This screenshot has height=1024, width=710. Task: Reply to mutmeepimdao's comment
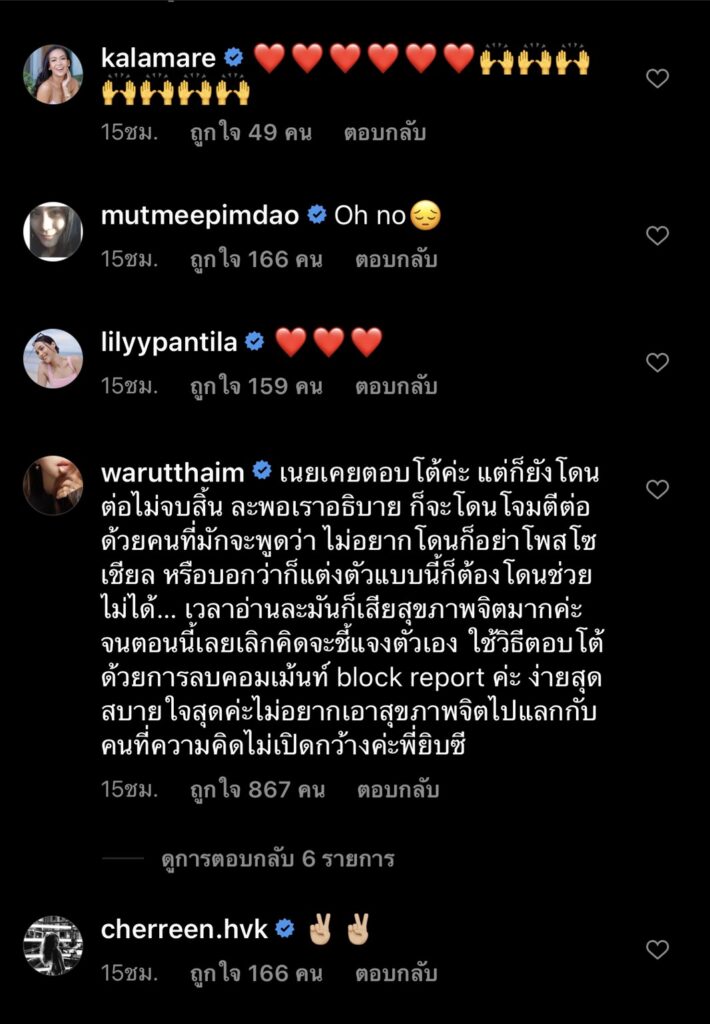pos(397,259)
